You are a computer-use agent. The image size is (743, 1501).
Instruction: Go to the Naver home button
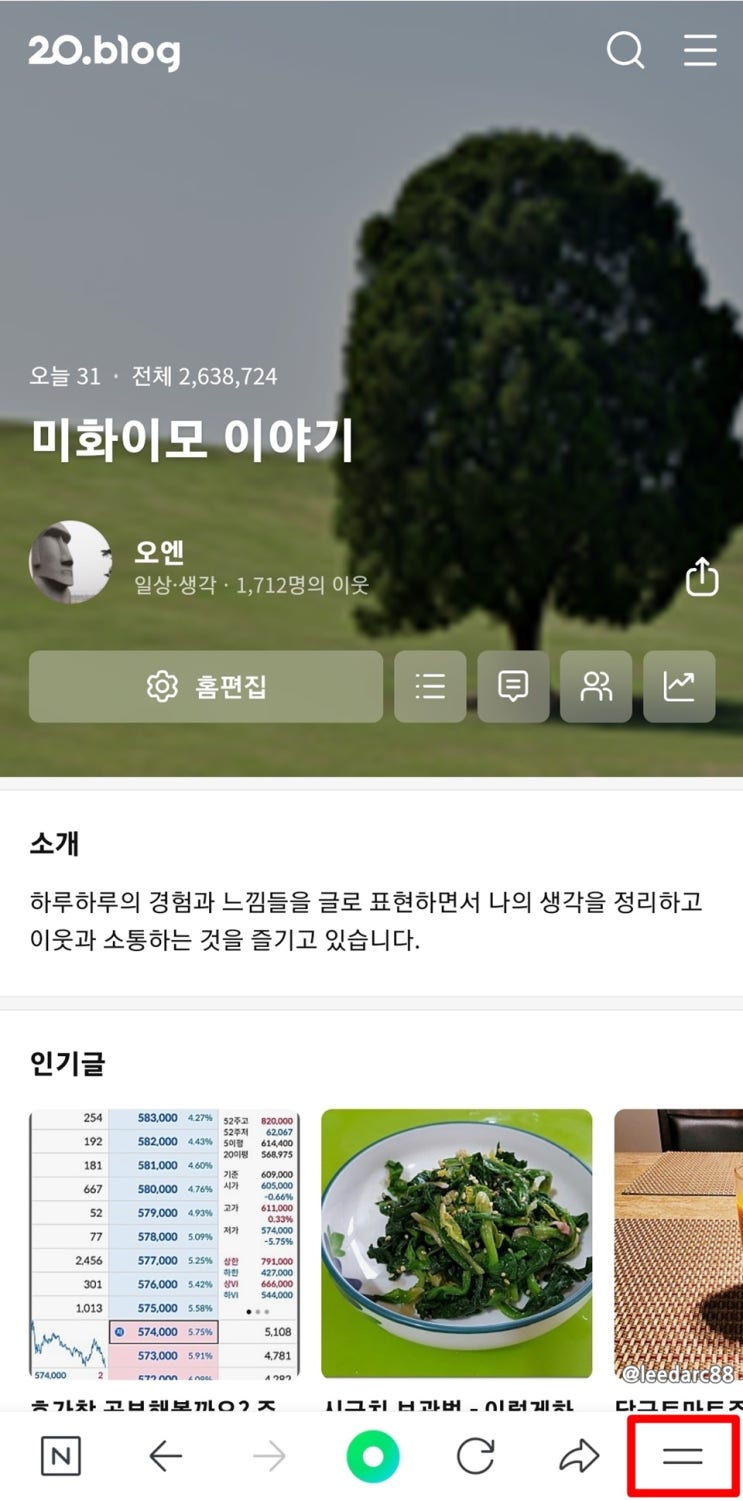point(61,1456)
